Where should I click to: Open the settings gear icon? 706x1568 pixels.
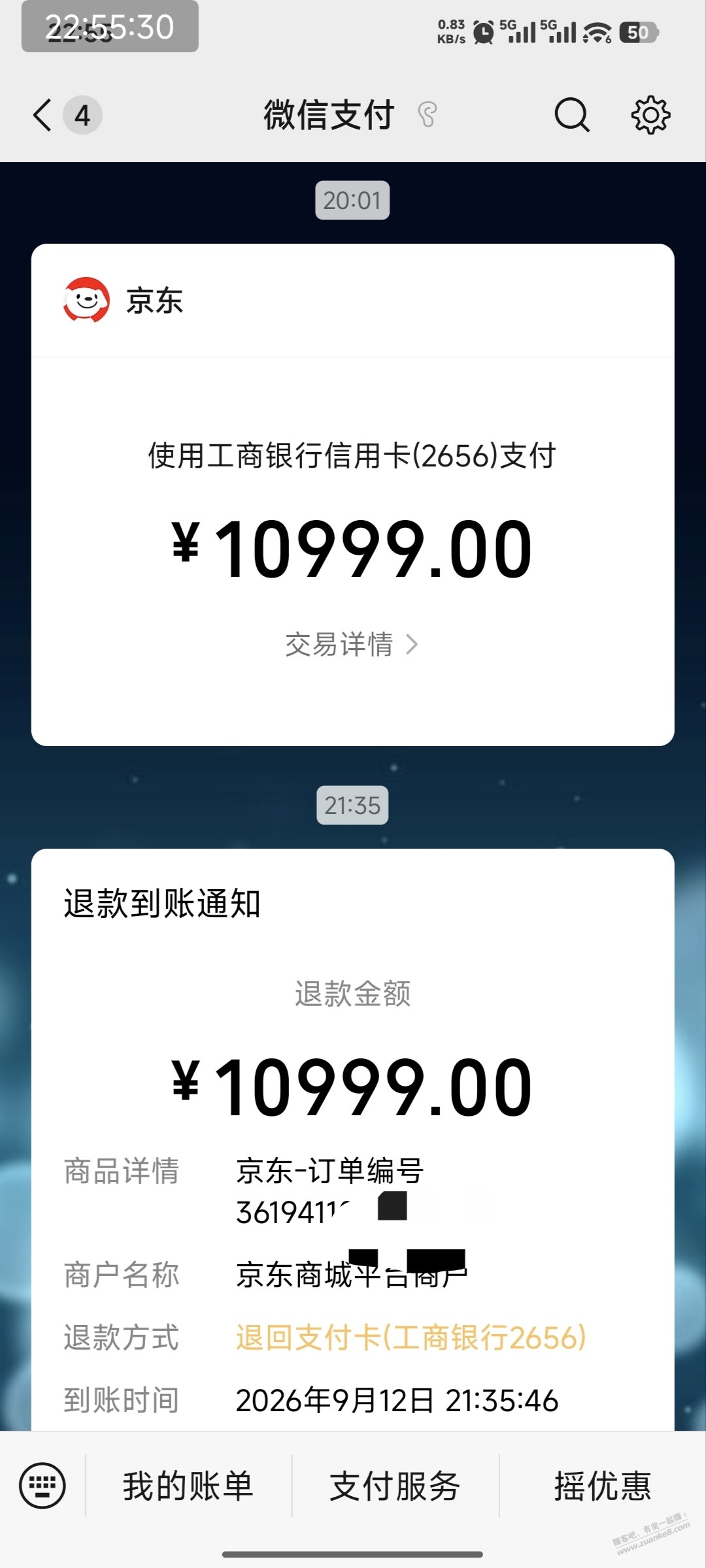coord(650,116)
